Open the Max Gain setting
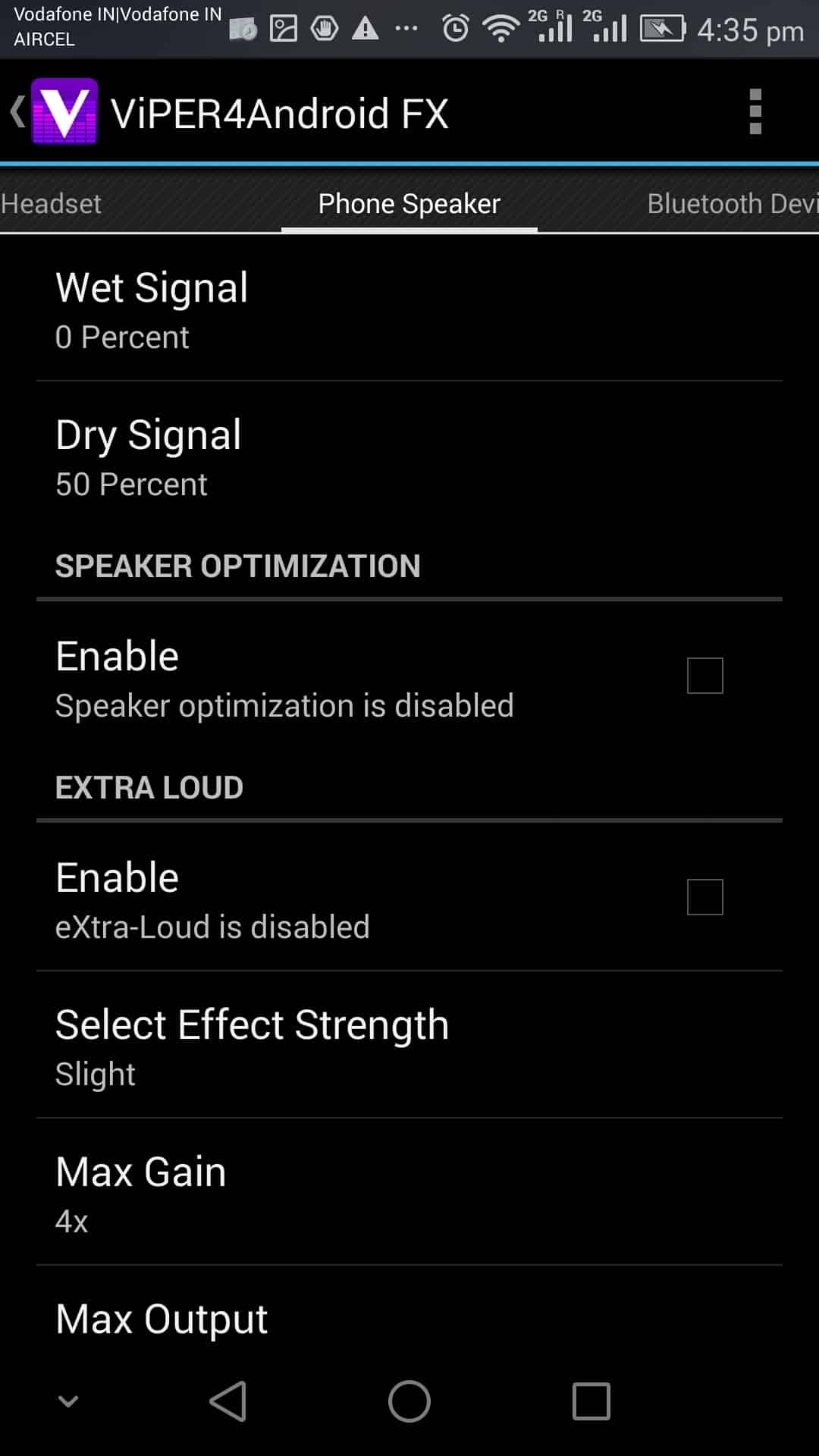819x1456 pixels. [409, 1192]
